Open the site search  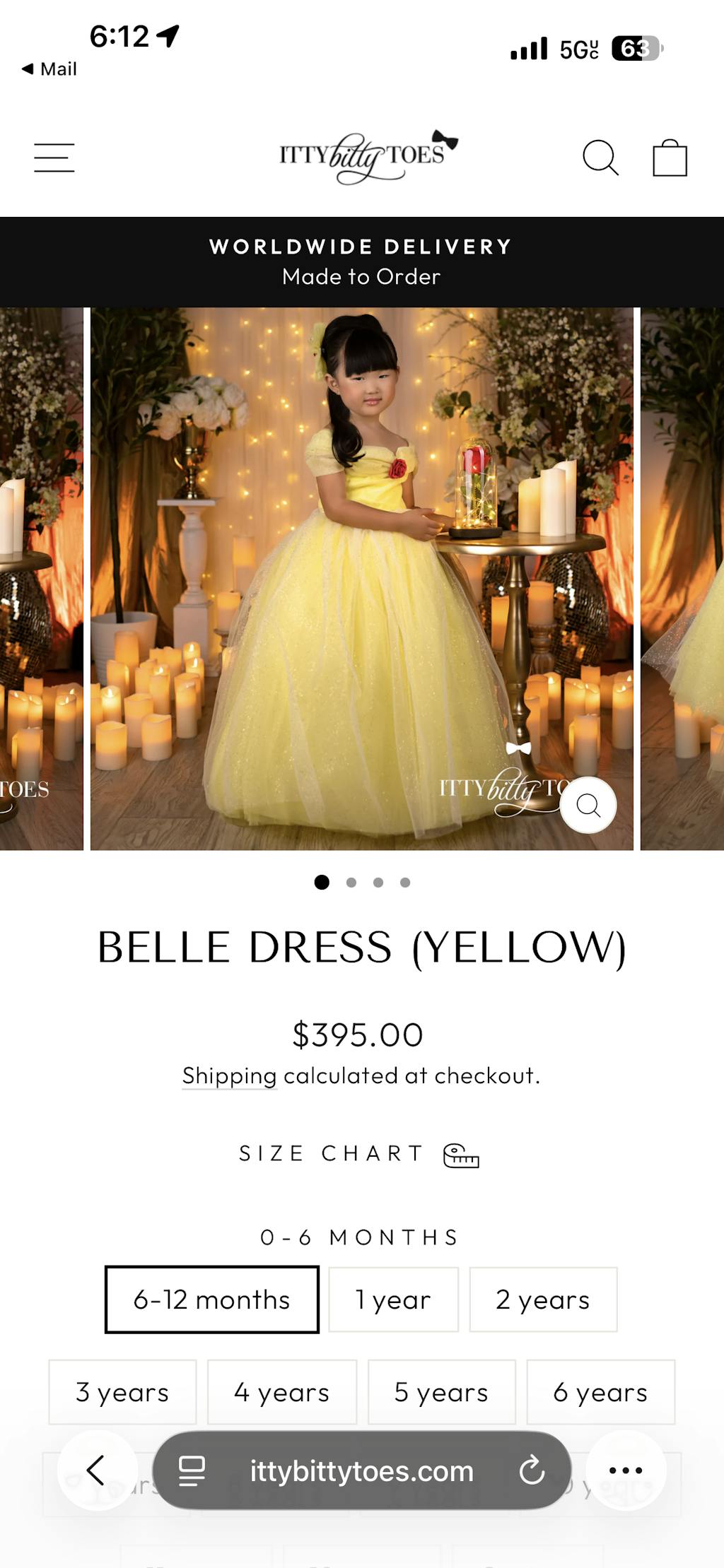[600, 157]
